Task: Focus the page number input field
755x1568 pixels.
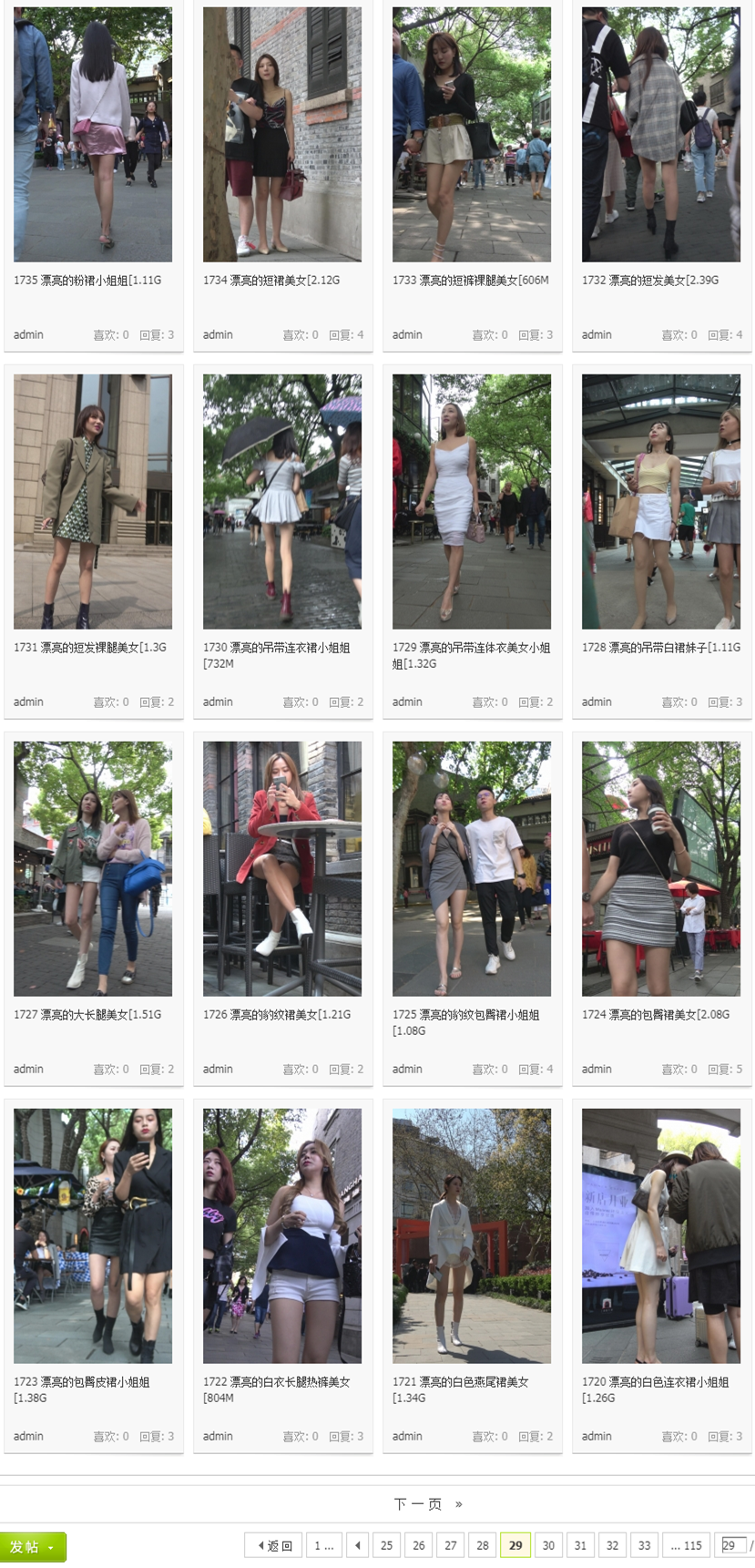Action: pos(732,1544)
